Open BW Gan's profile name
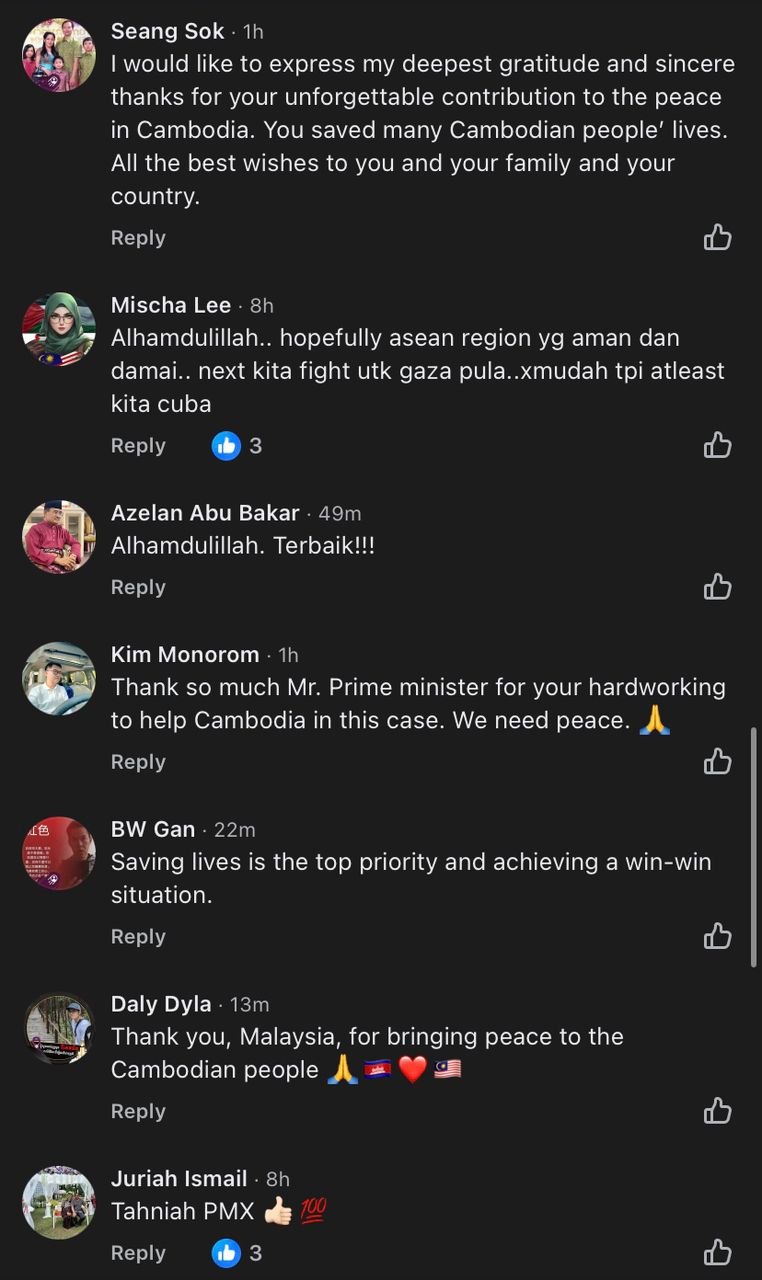Image resolution: width=762 pixels, height=1280 pixels. click(x=153, y=830)
